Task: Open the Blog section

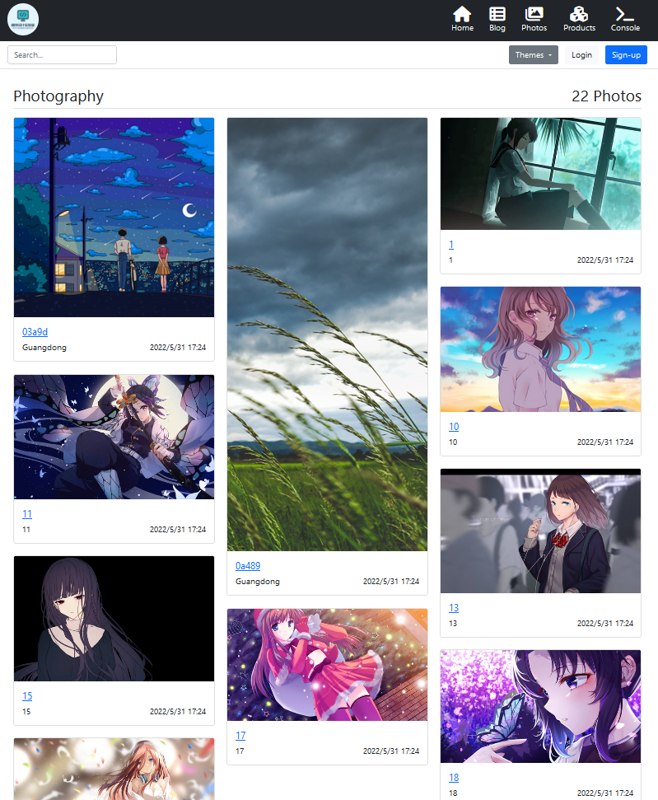Action: coord(497,19)
